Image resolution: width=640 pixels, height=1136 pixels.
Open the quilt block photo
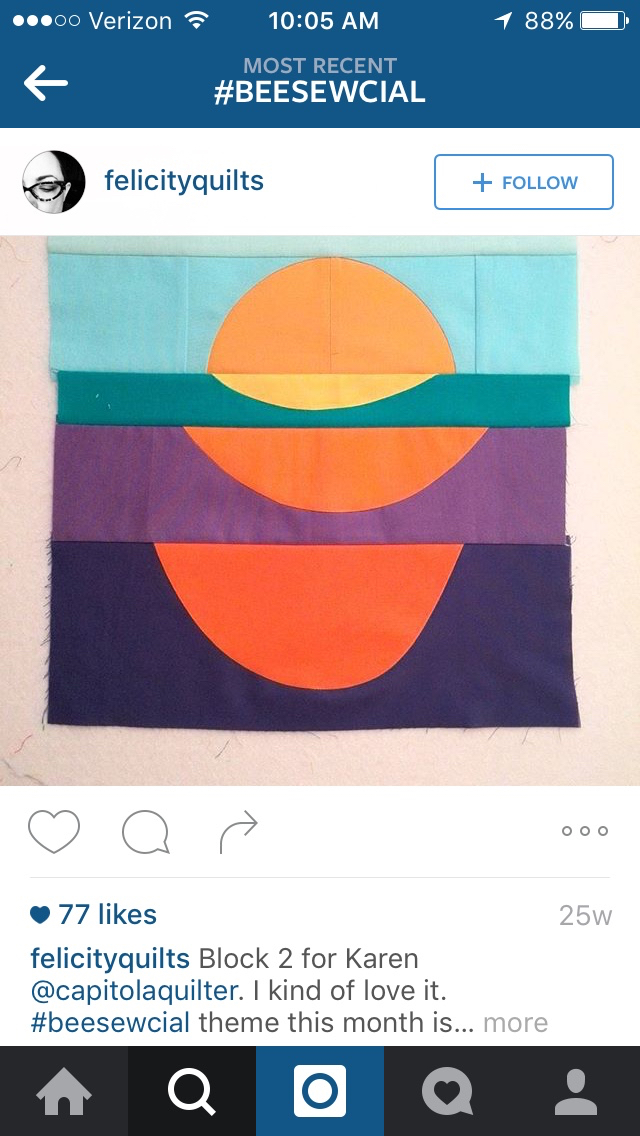[320, 510]
